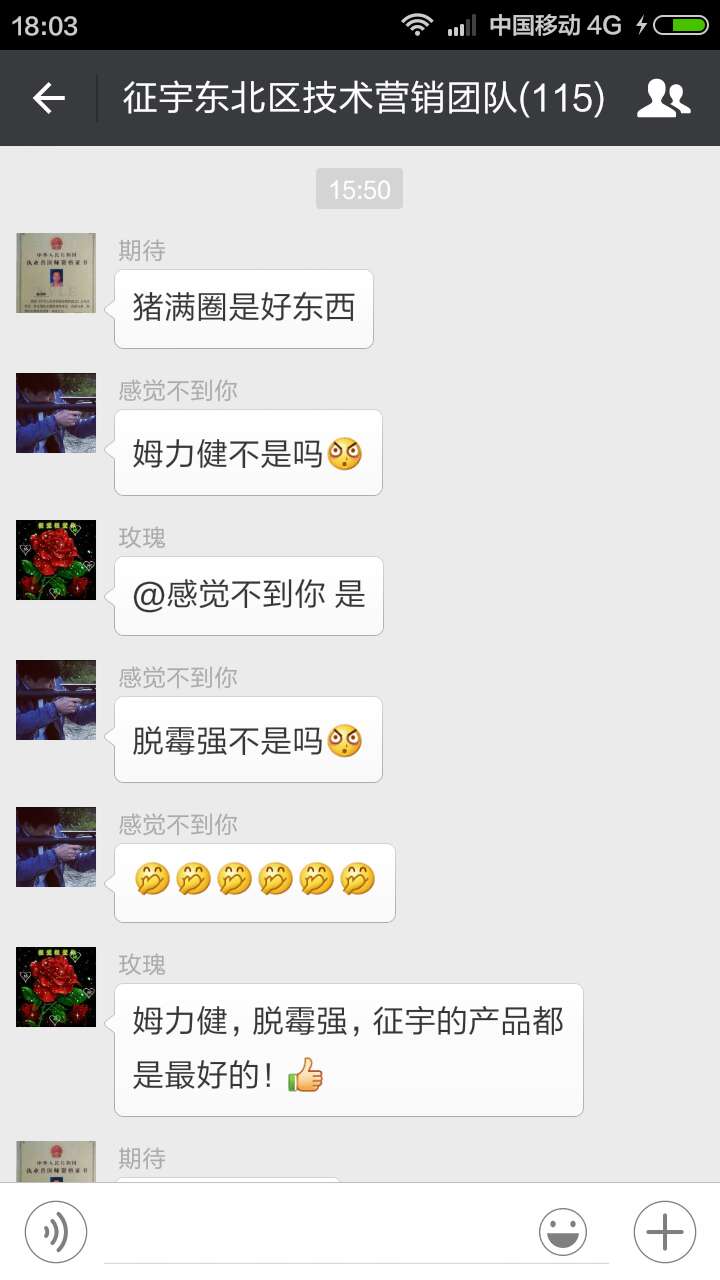This screenshot has height=1280, width=720.
Task: Open the emoji sticker picker
Action: click(563, 1232)
